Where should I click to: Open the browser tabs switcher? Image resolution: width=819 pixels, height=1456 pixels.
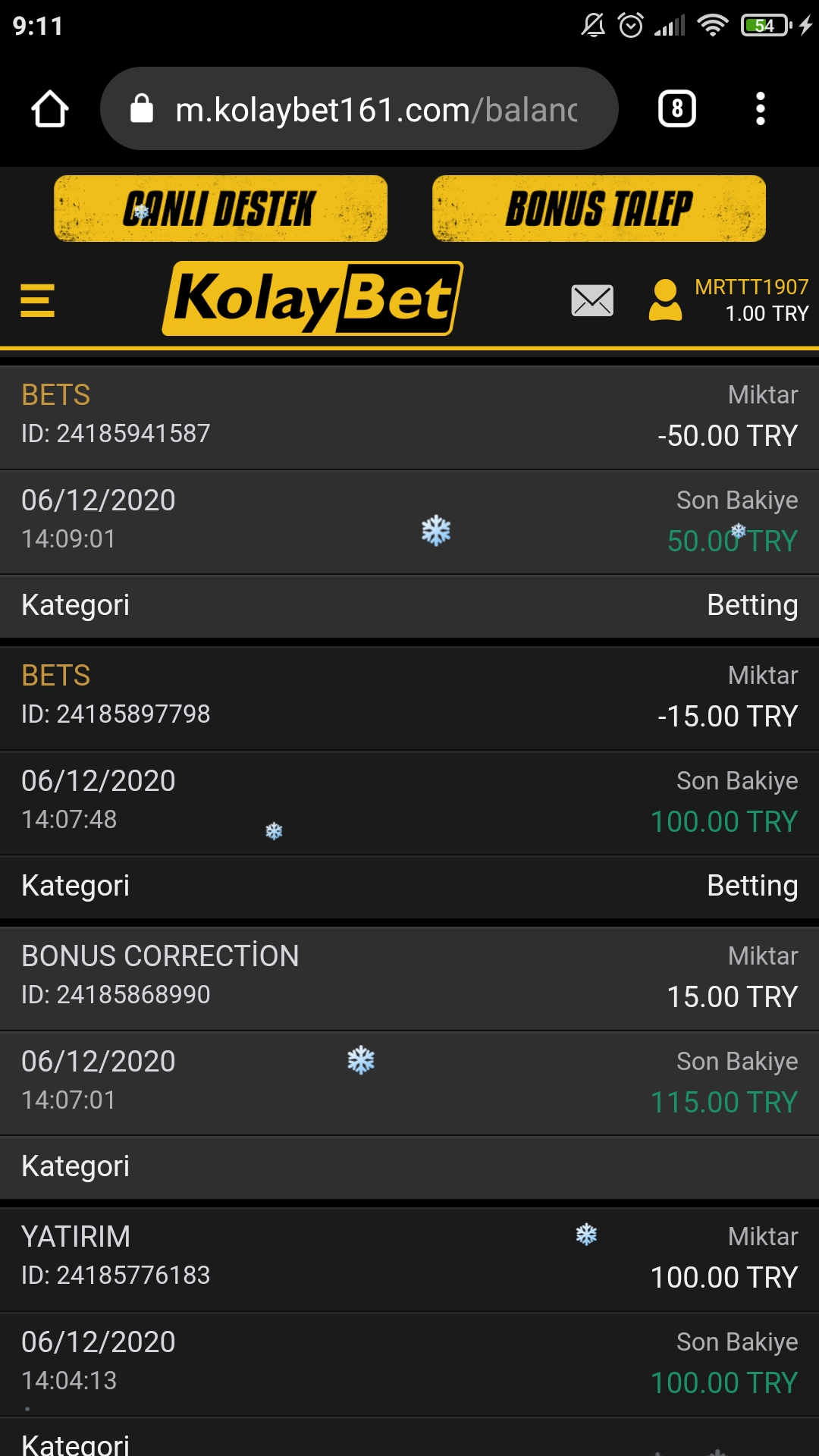[677, 109]
